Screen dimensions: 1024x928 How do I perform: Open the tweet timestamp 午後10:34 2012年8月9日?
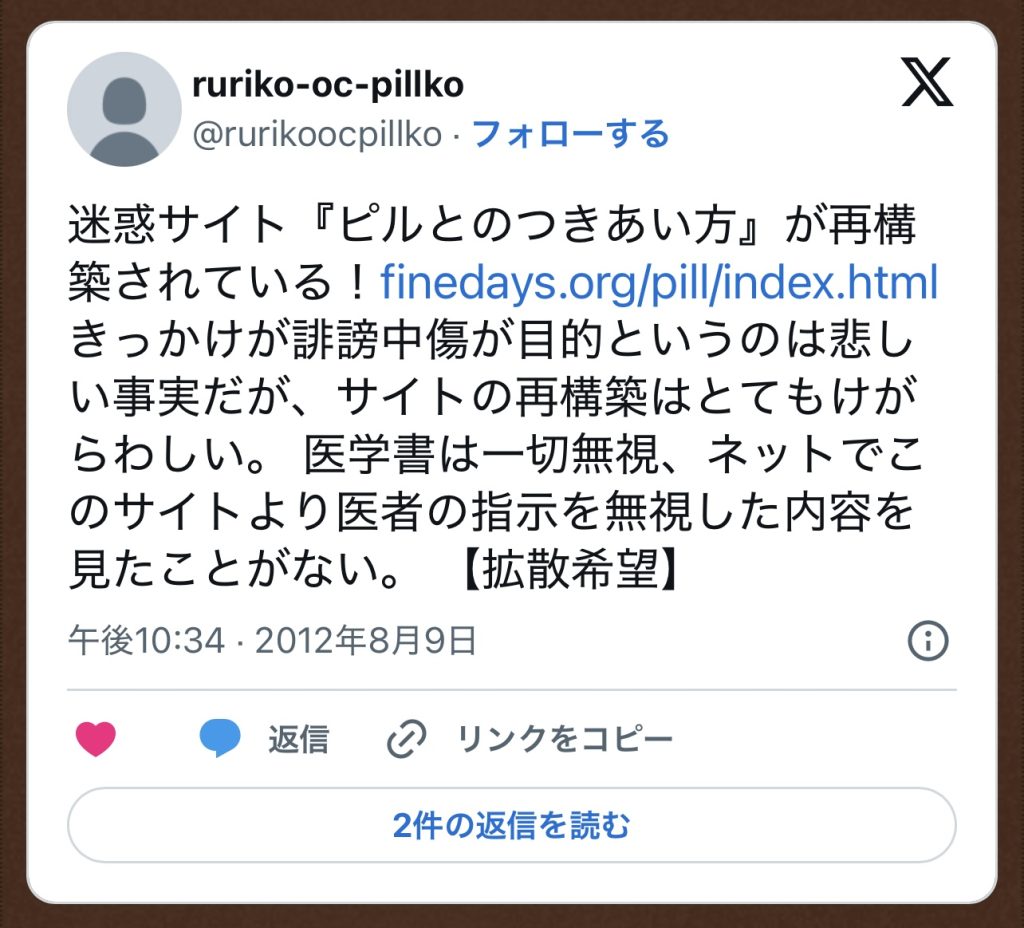tap(272, 641)
